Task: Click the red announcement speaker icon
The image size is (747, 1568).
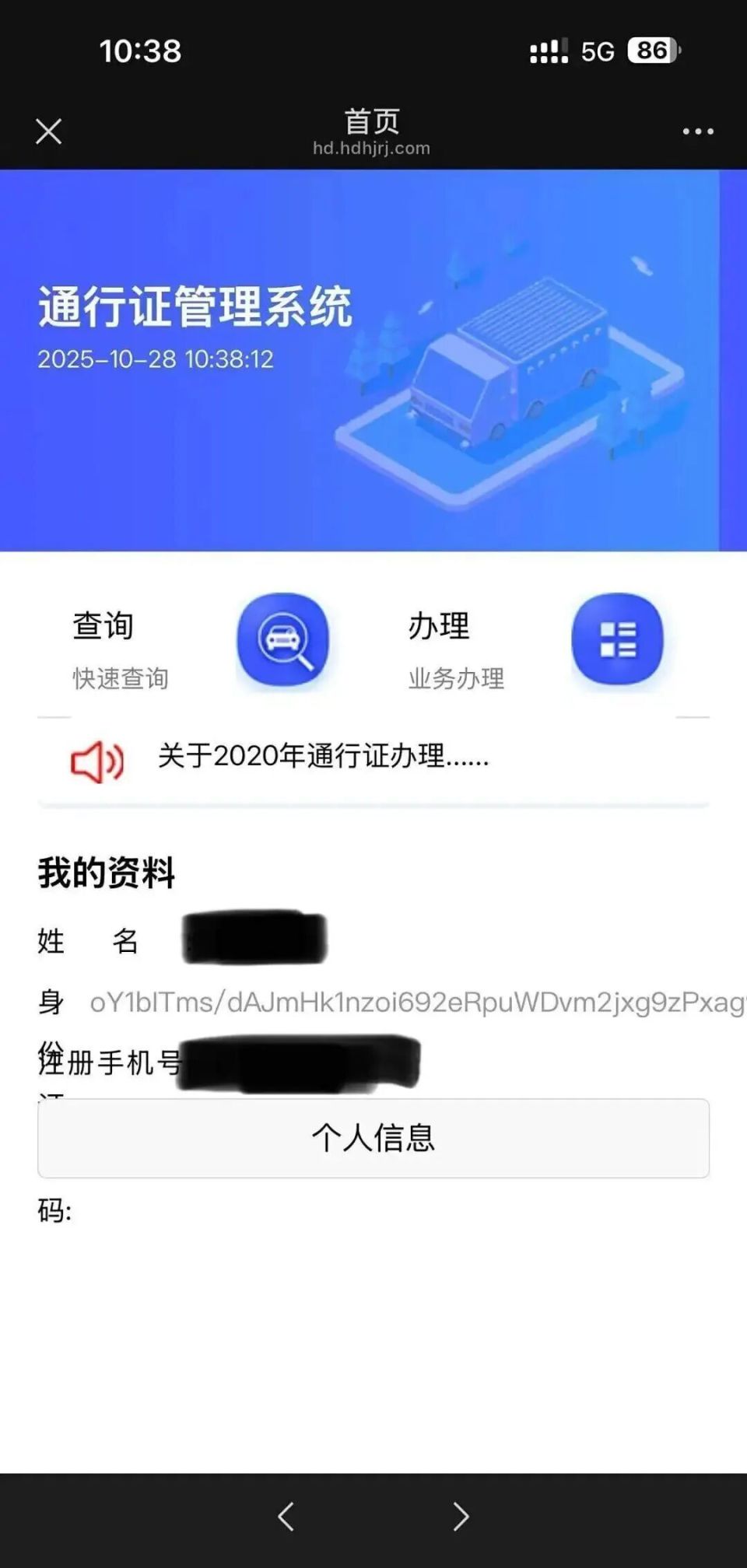Action: [96, 759]
